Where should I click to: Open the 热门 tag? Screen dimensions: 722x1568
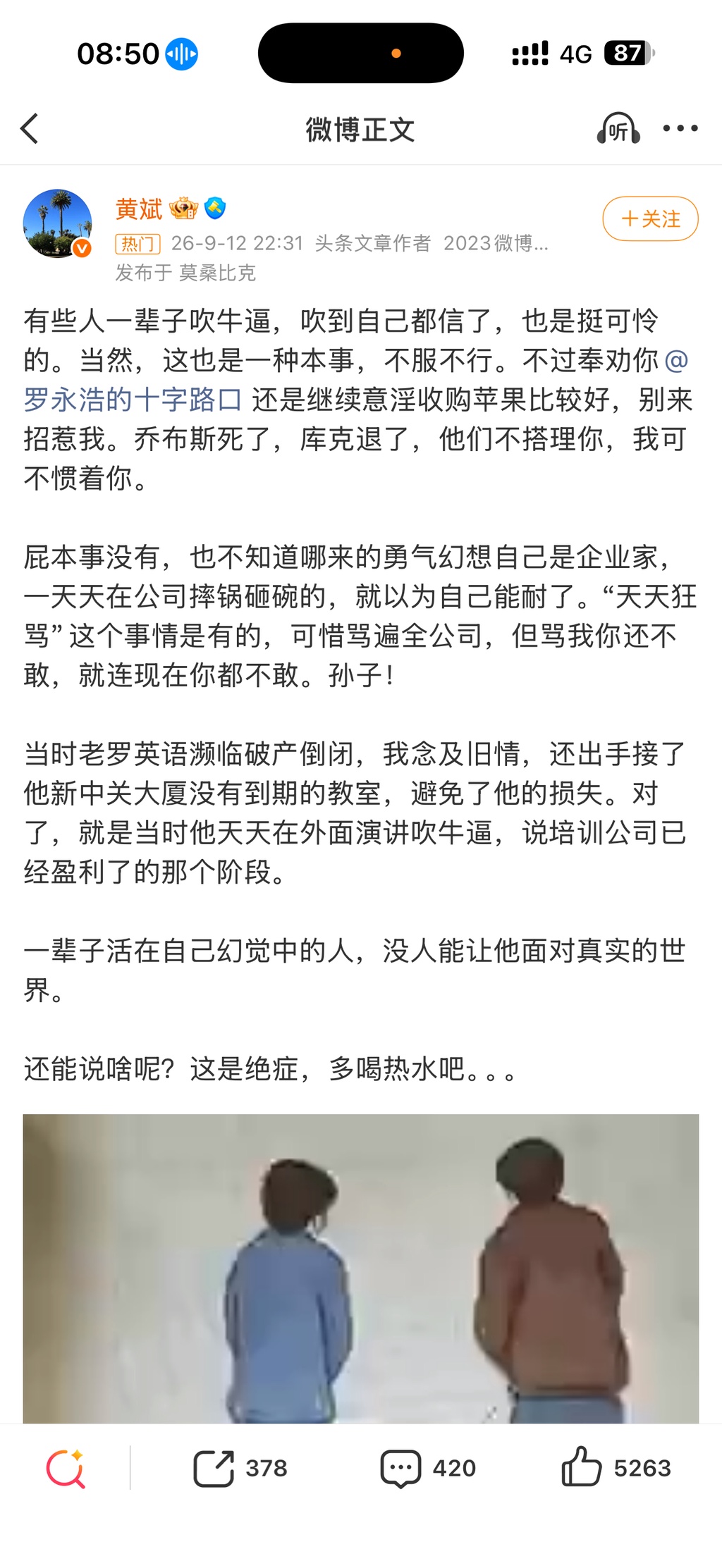(138, 244)
